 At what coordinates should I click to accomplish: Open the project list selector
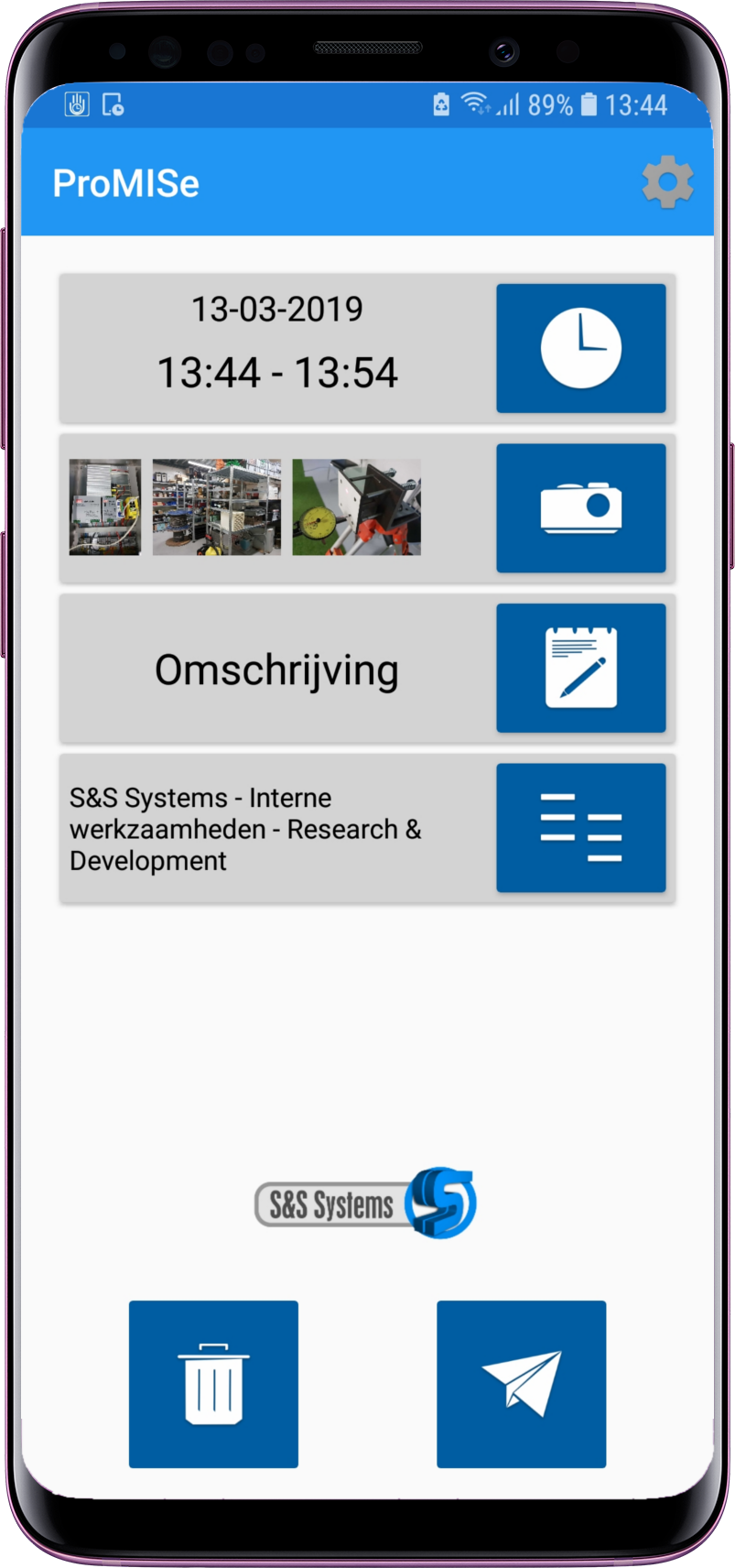pyautogui.click(x=580, y=828)
